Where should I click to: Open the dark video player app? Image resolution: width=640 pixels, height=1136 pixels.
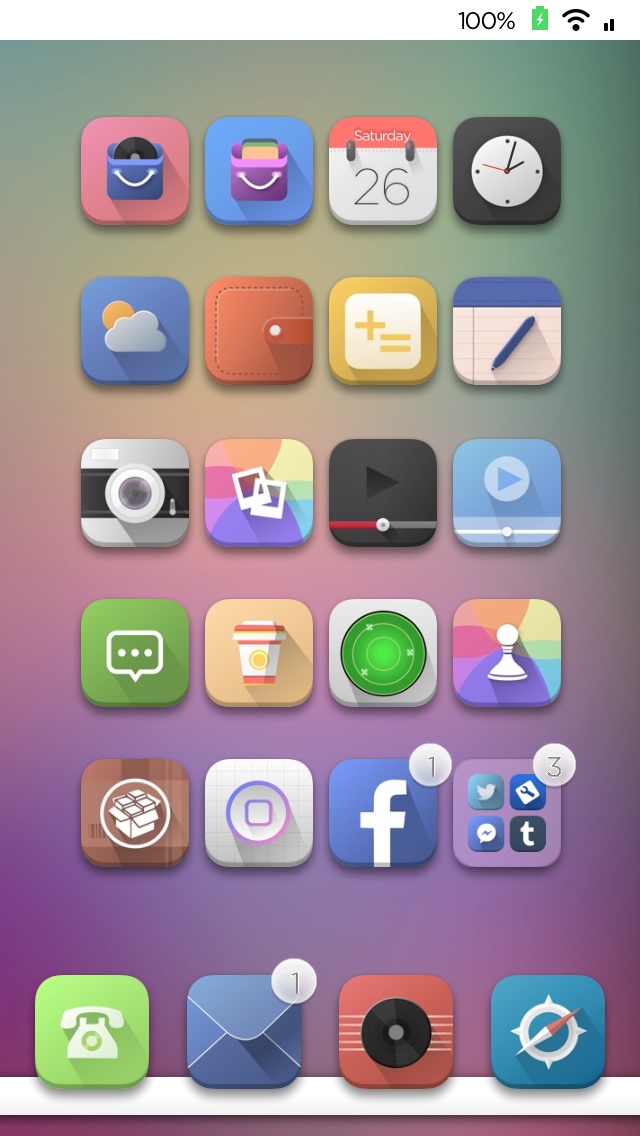(x=383, y=493)
